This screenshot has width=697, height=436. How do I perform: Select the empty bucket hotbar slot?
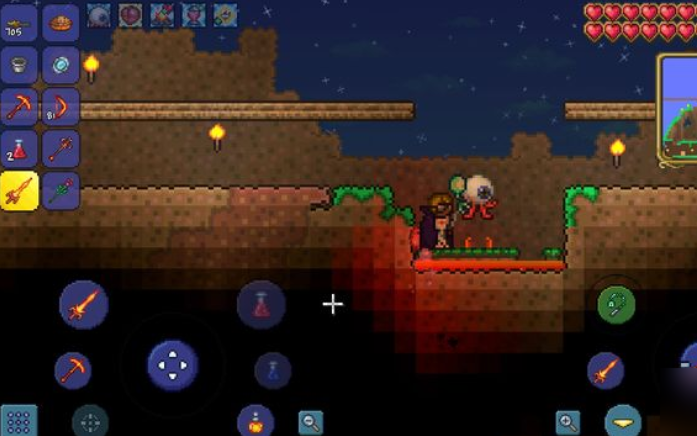tap(19, 65)
